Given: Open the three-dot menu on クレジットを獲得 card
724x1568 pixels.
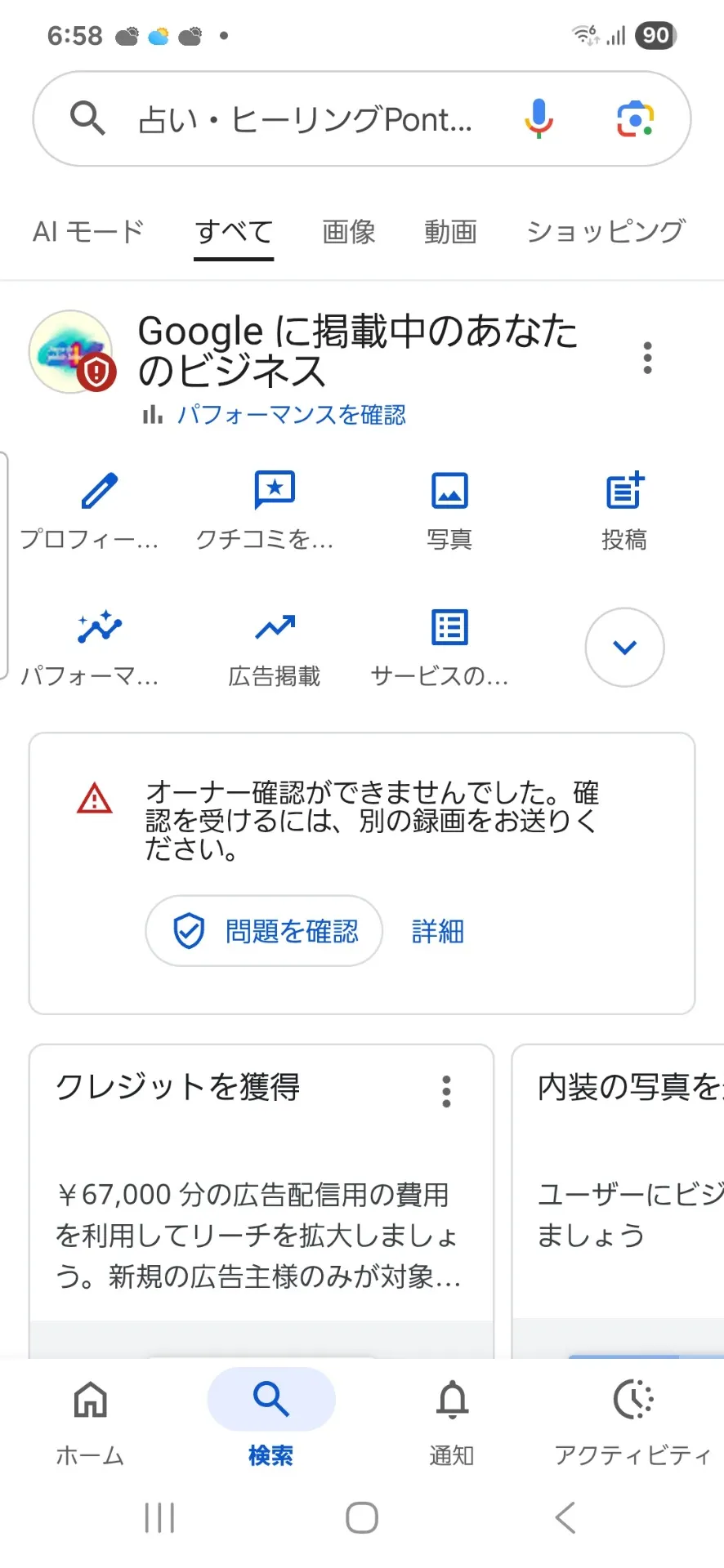Looking at the screenshot, I should pos(446,1090).
